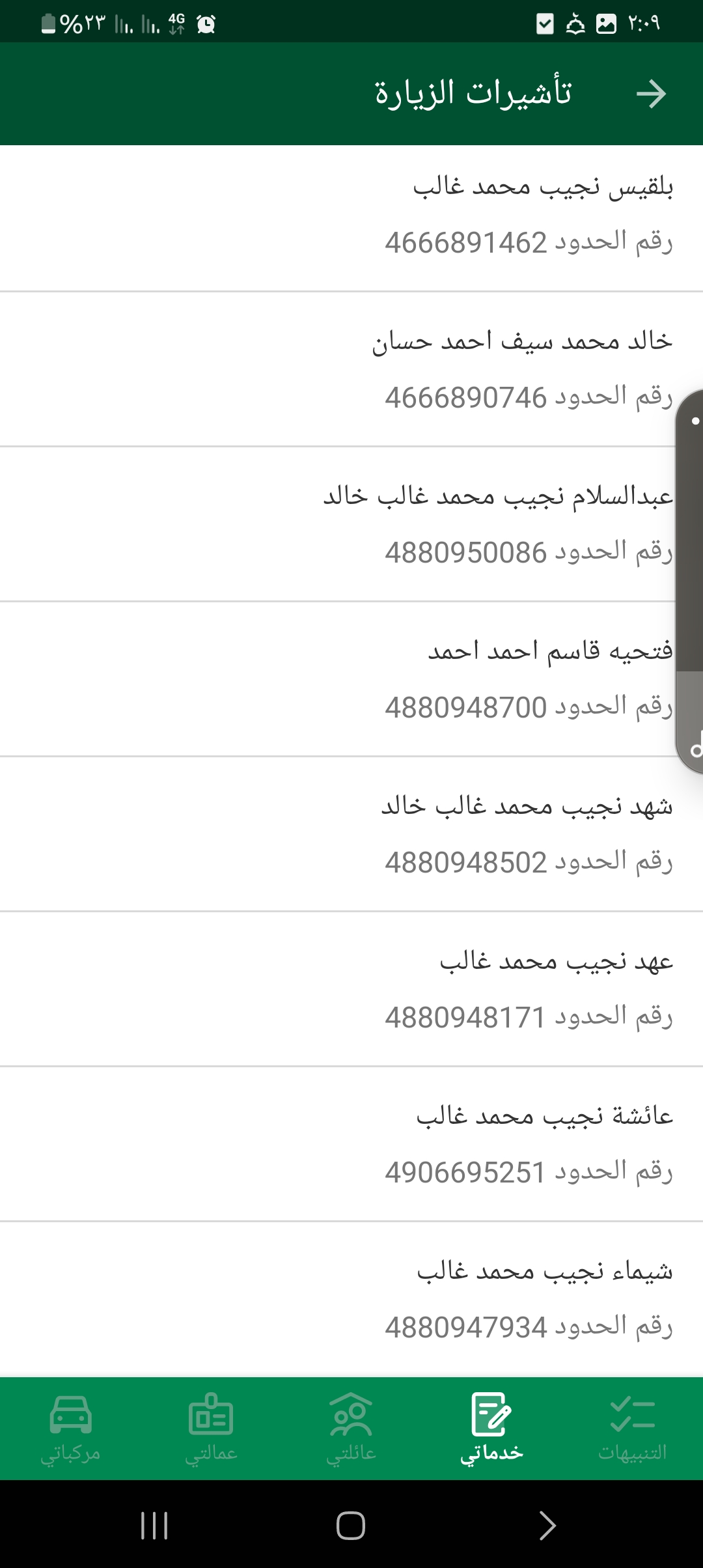This screenshot has height=1568, width=703.
Task: Open the recent apps view
Action: [x=154, y=1525]
